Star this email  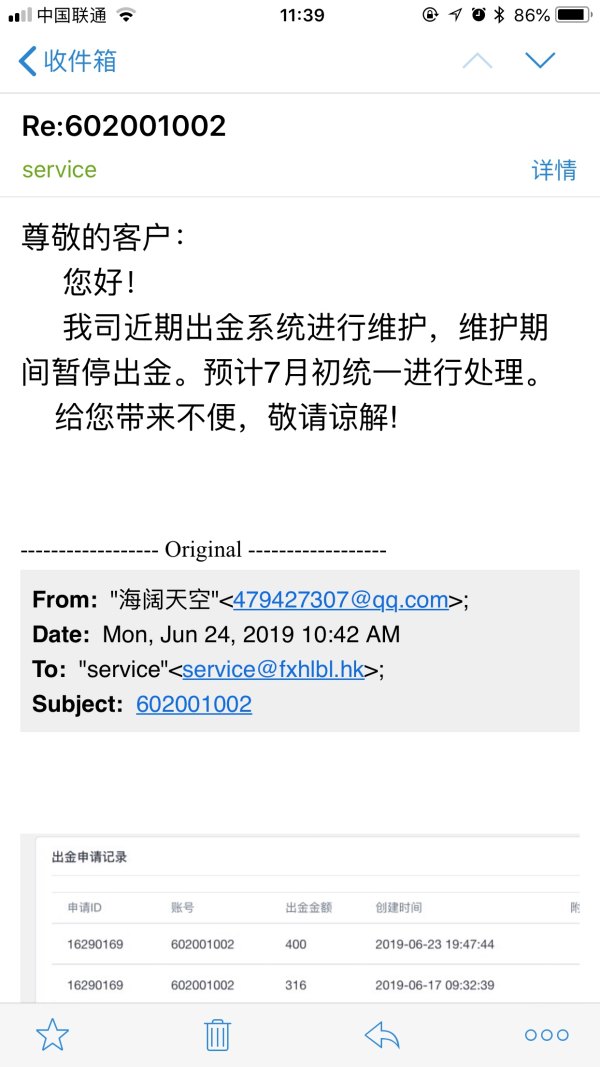pyautogui.click(x=52, y=1035)
